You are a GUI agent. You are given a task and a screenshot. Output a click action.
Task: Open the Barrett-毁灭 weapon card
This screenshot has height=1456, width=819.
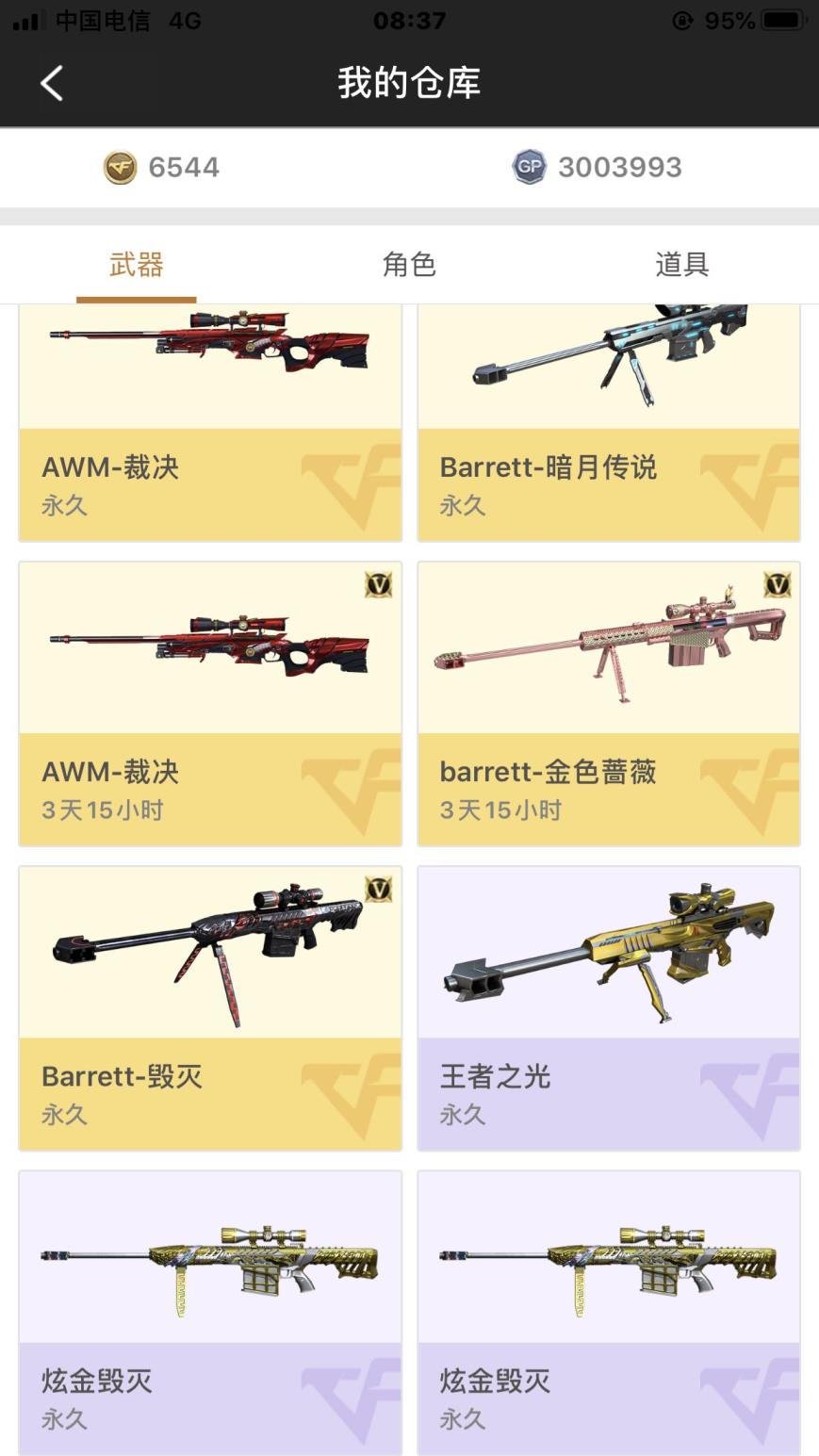point(210,1007)
